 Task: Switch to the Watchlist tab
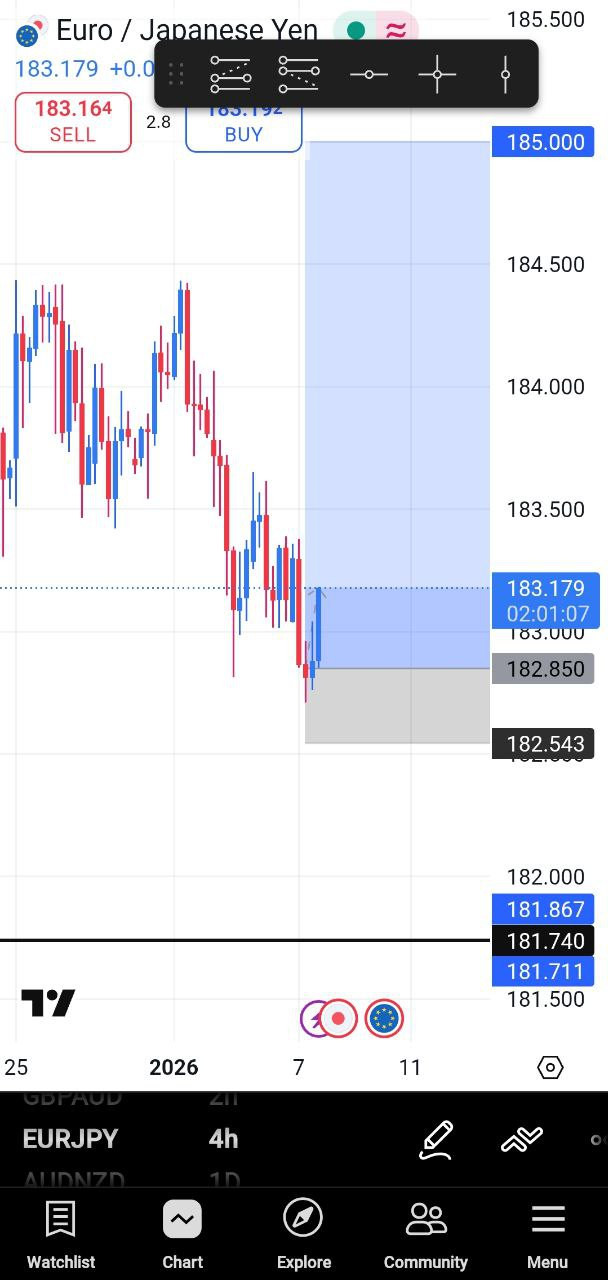(x=61, y=1235)
